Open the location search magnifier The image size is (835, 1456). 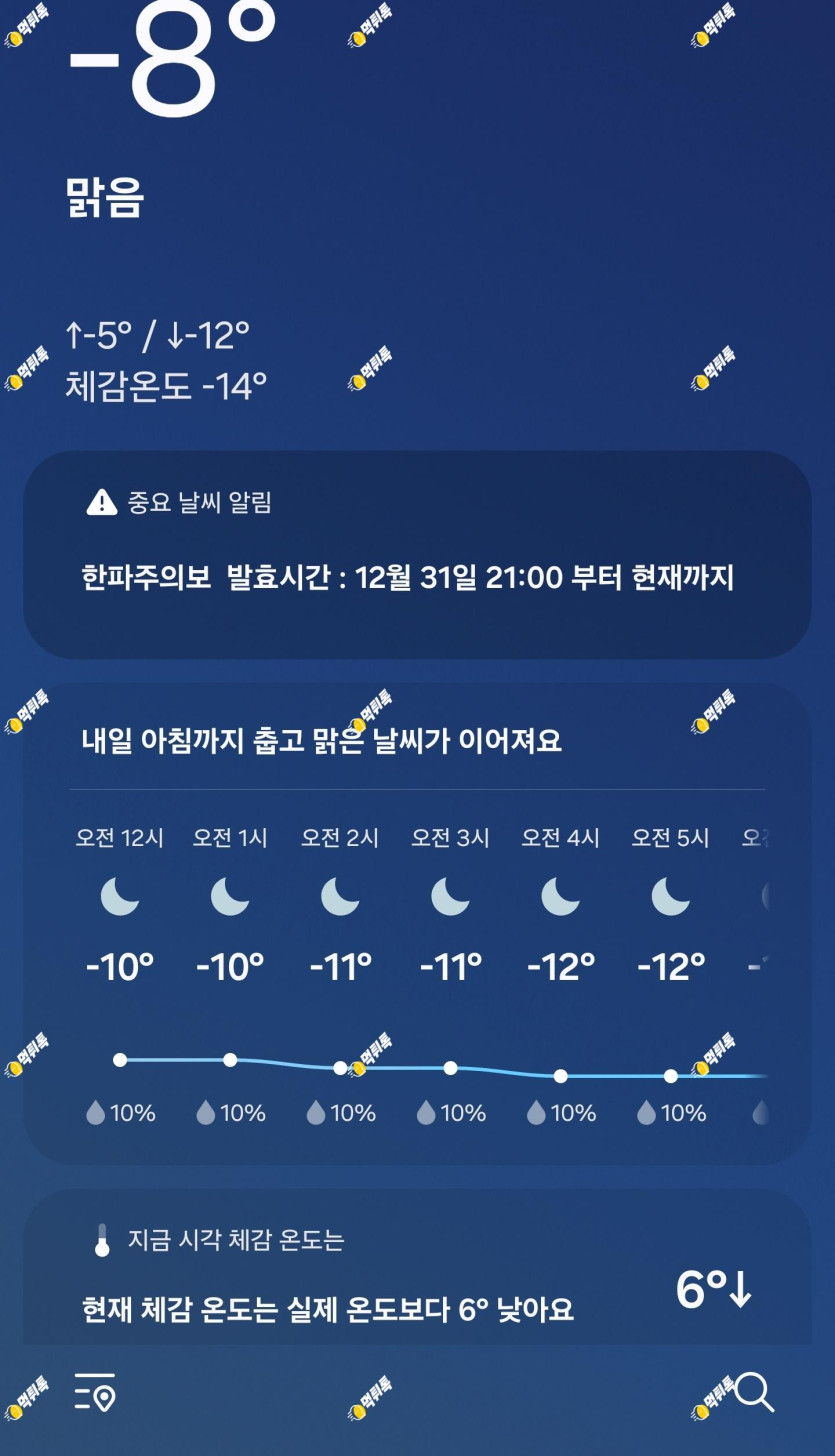point(754,1391)
